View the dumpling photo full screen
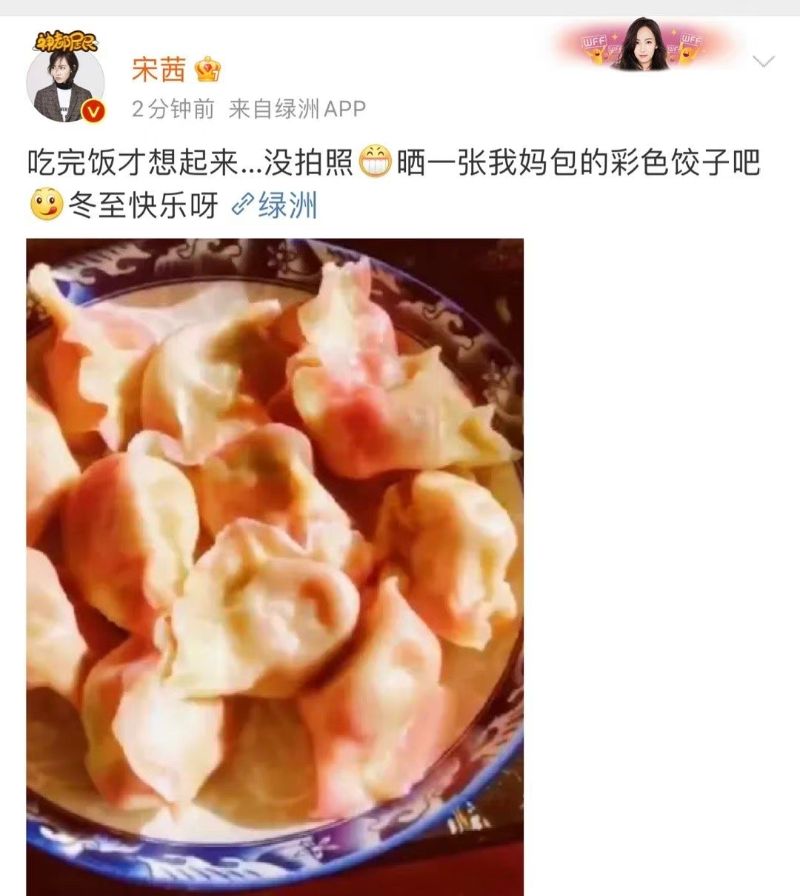The image size is (800, 896). pyautogui.click(x=275, y=565)
